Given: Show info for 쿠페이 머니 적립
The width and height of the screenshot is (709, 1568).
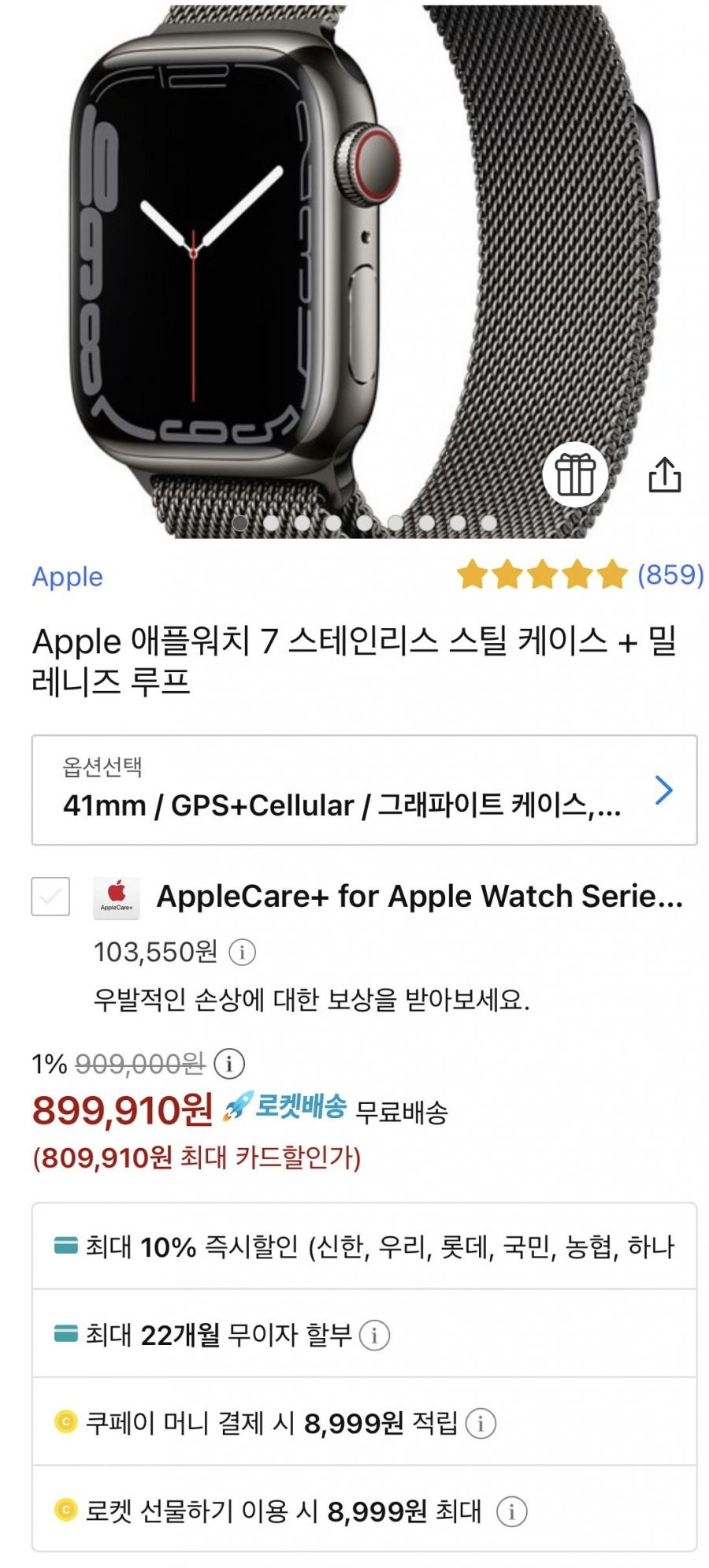Looking at the screenshot, I should 481,1424.
